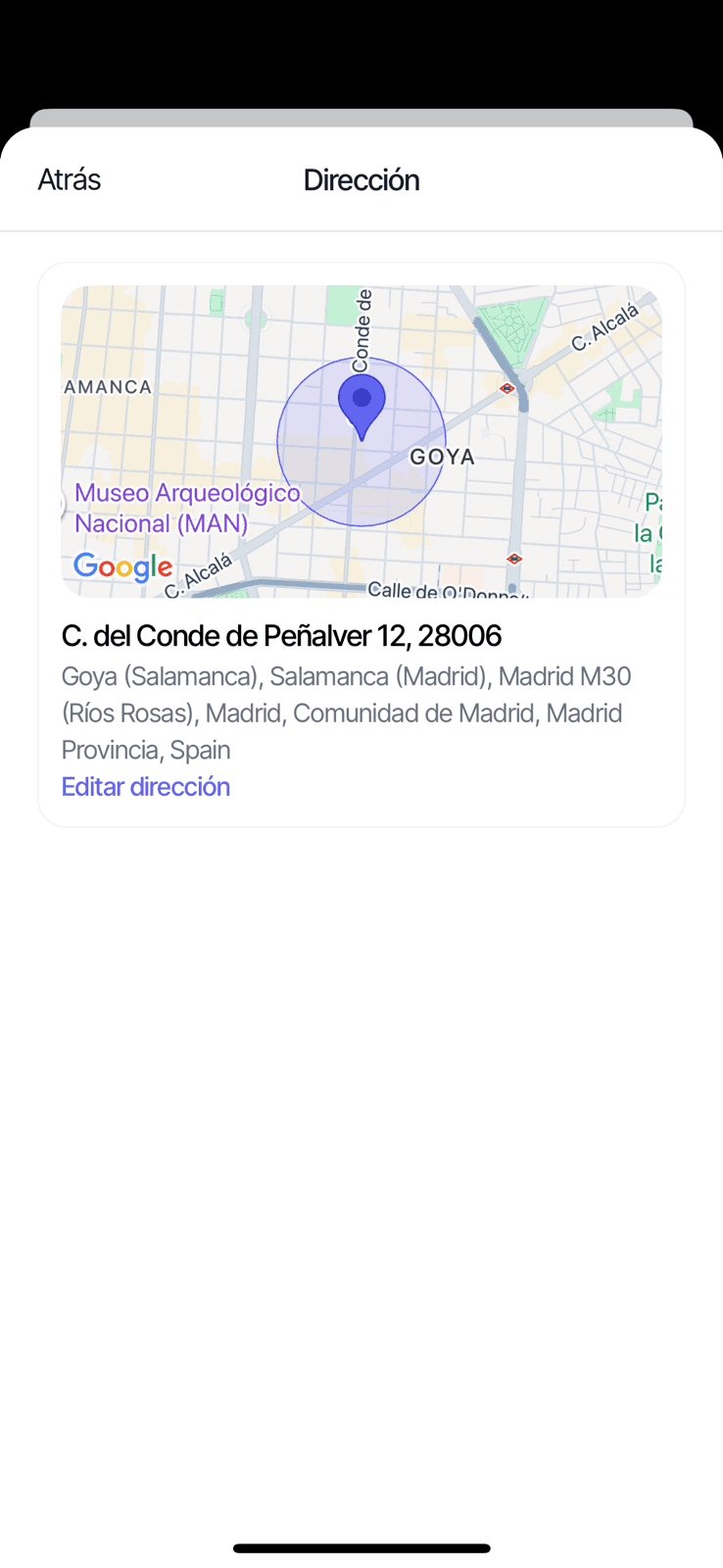Open the map preview of the address
The width and height of the screenshot is (723, 1568).
tap(361, 441)
